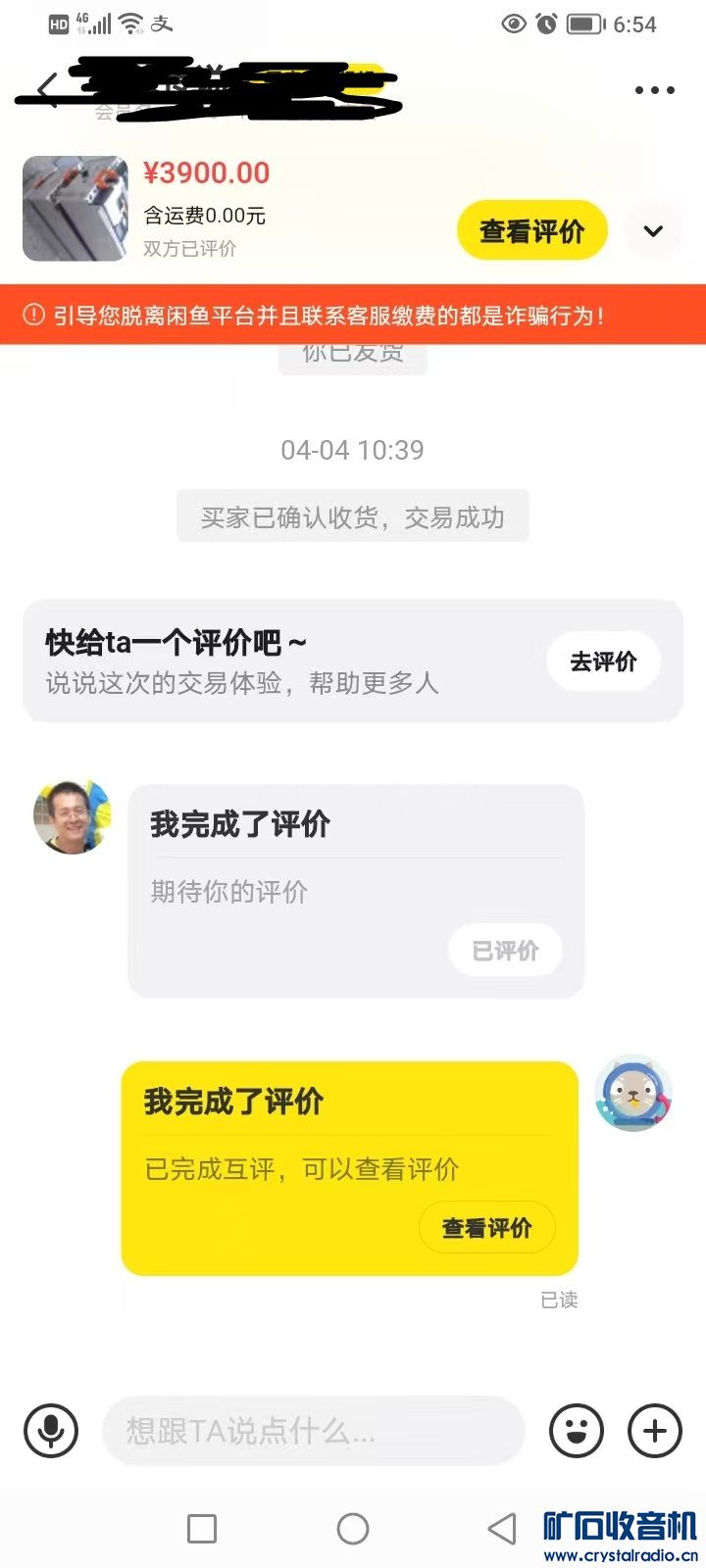The image size is (706, 1568).
Task: Switch to voice input microphone
Action: click(51, 1431)
